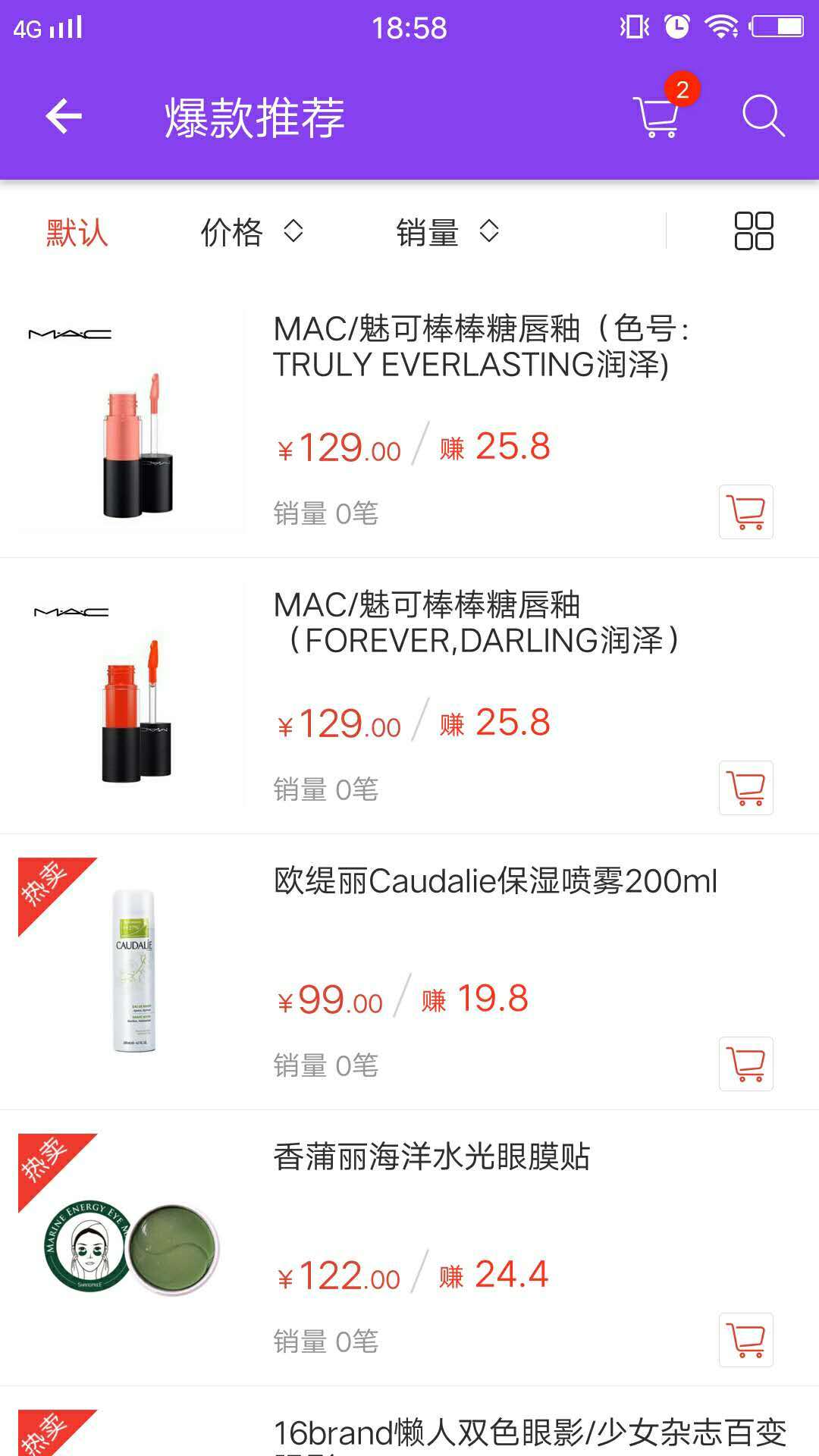Sort products by 价格

point(250,232)
